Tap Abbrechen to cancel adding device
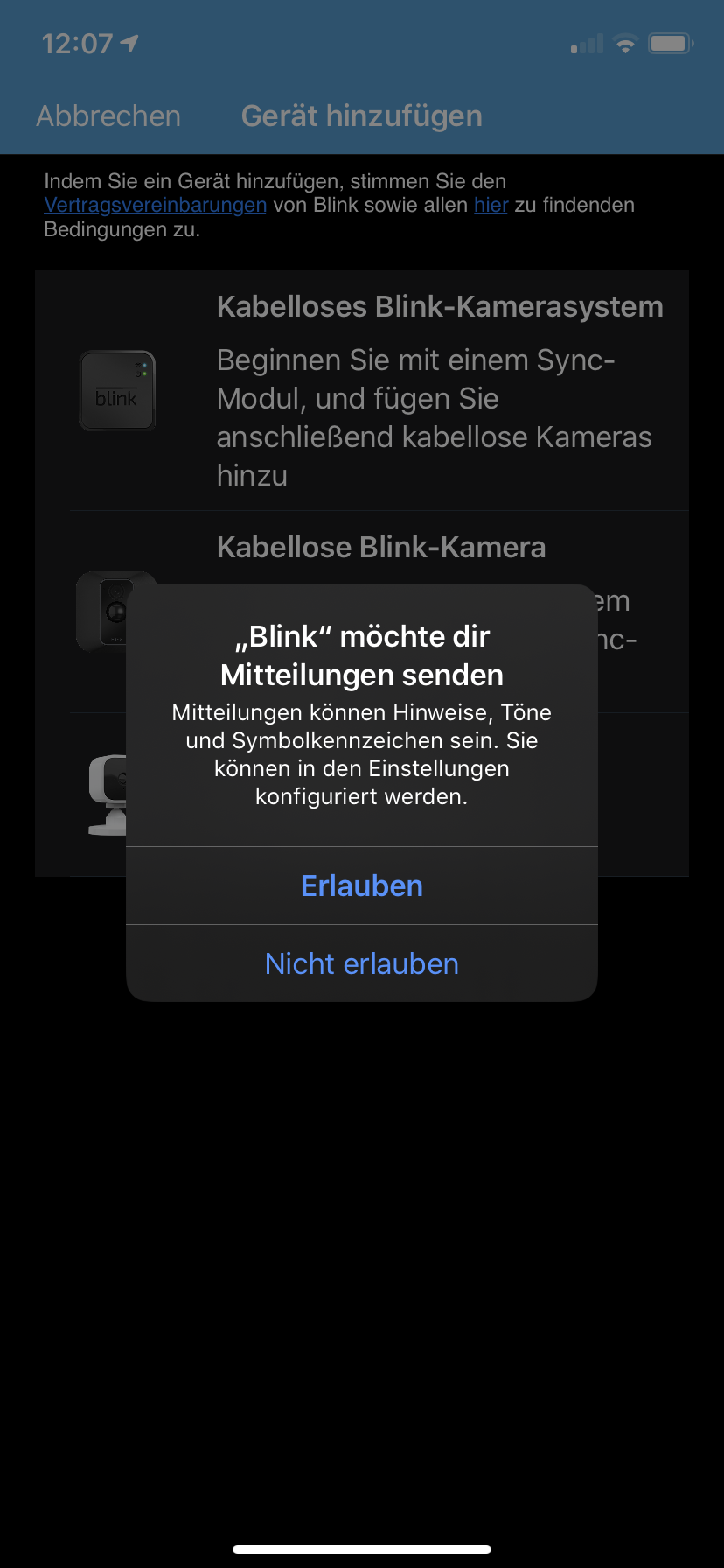This screenshot has height=1568, width=724. (108, 115)
